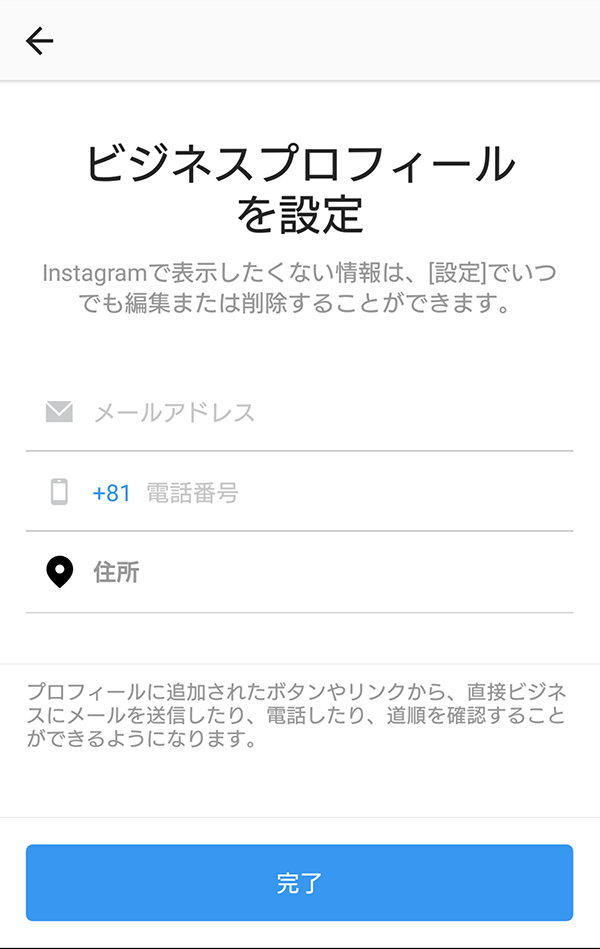Go back using the arrow icon

pyautogui.click(x=40, y=41)
